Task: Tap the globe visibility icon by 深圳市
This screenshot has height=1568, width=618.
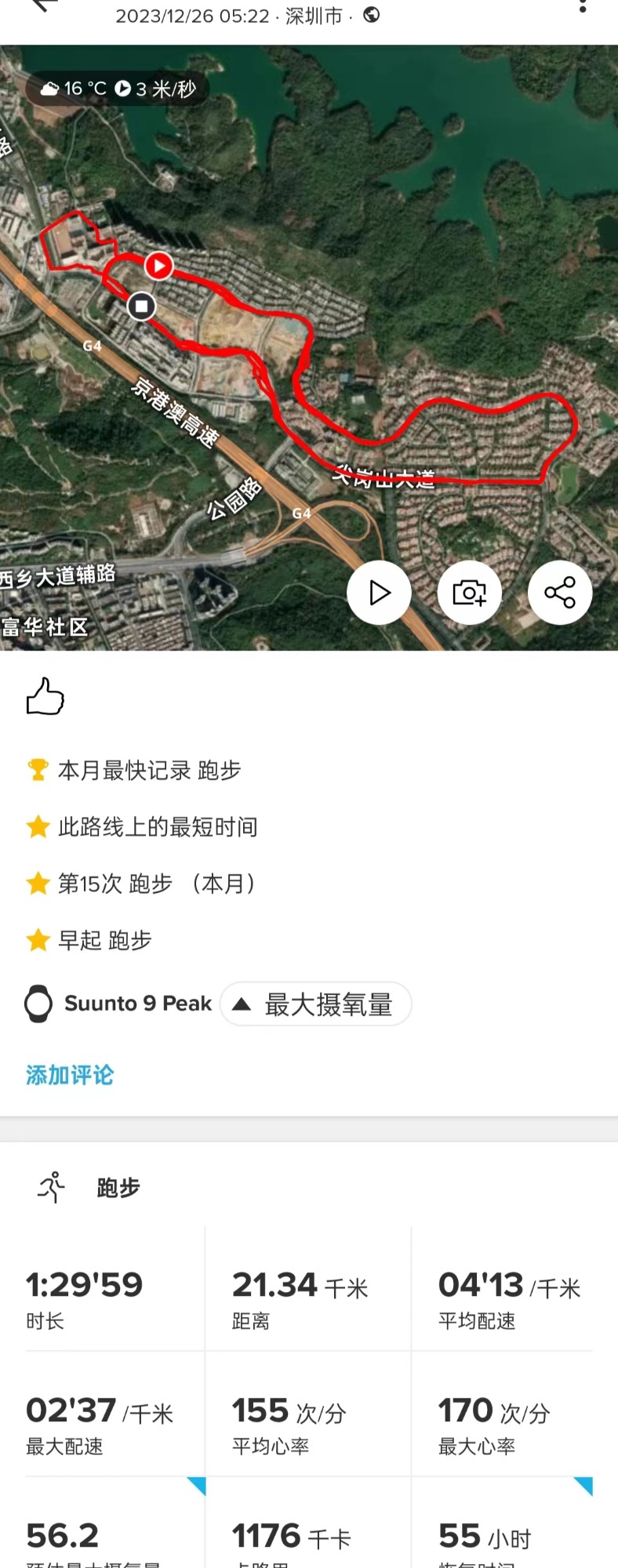Action: click(372, 15)
